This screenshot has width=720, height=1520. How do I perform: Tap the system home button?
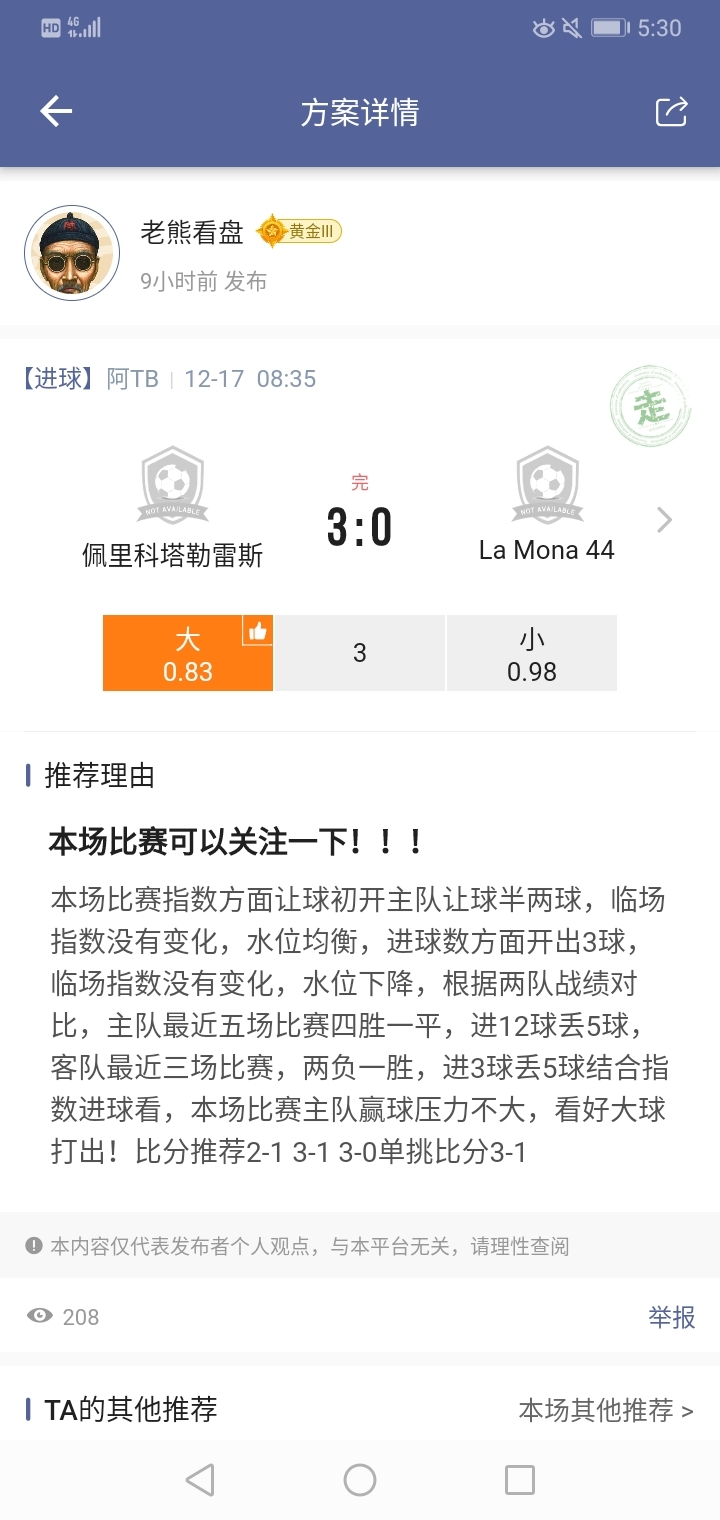360,1480
